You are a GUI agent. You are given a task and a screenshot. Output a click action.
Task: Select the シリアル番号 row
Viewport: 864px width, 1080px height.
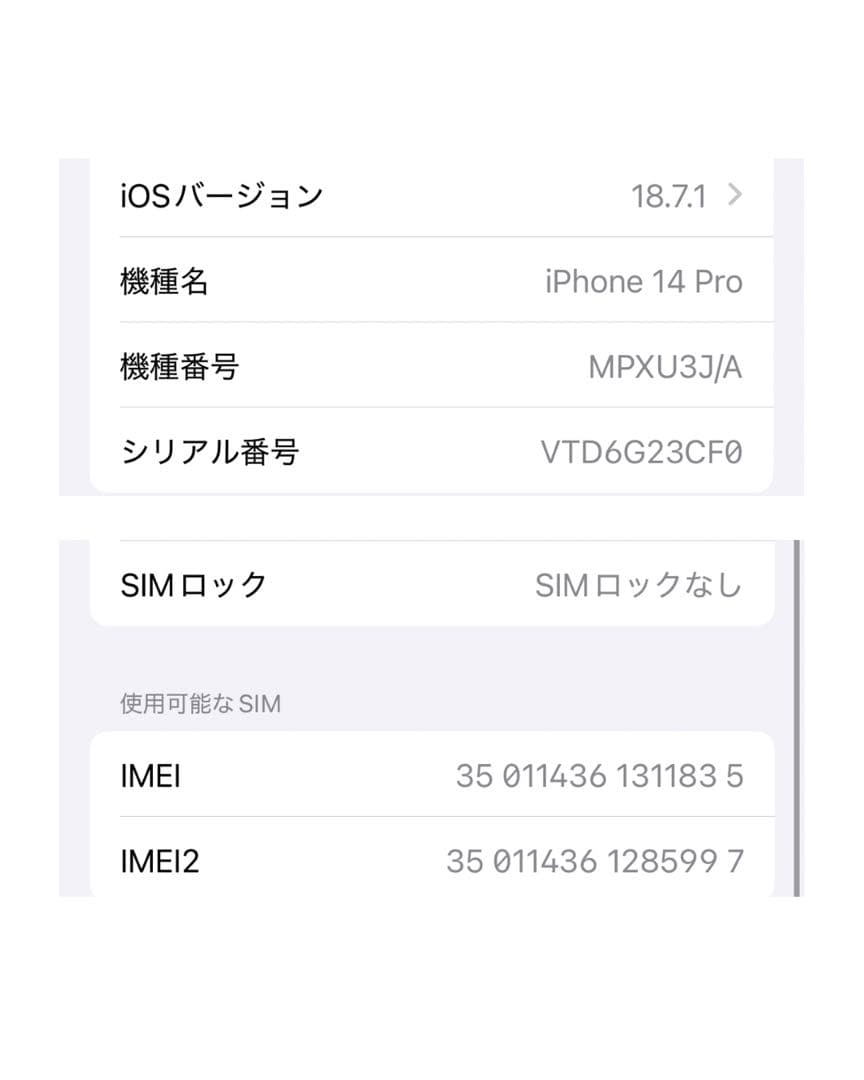click(x=430, y=452)
